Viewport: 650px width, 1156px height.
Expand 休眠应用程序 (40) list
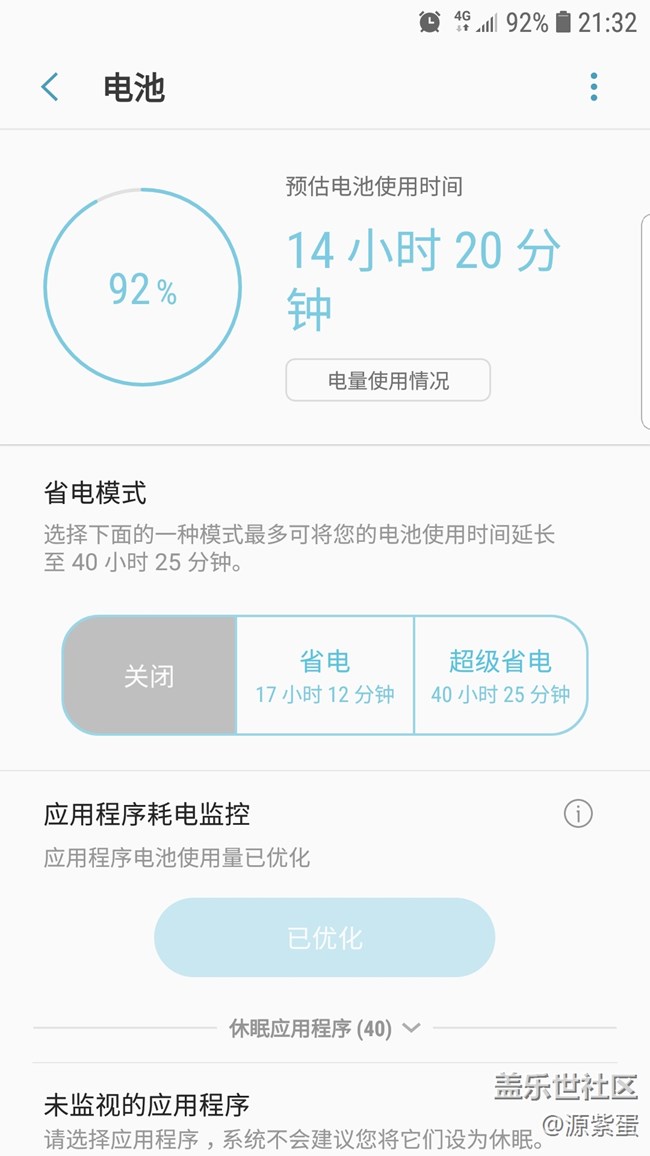pyautogui.click(x=325, y=1027)
